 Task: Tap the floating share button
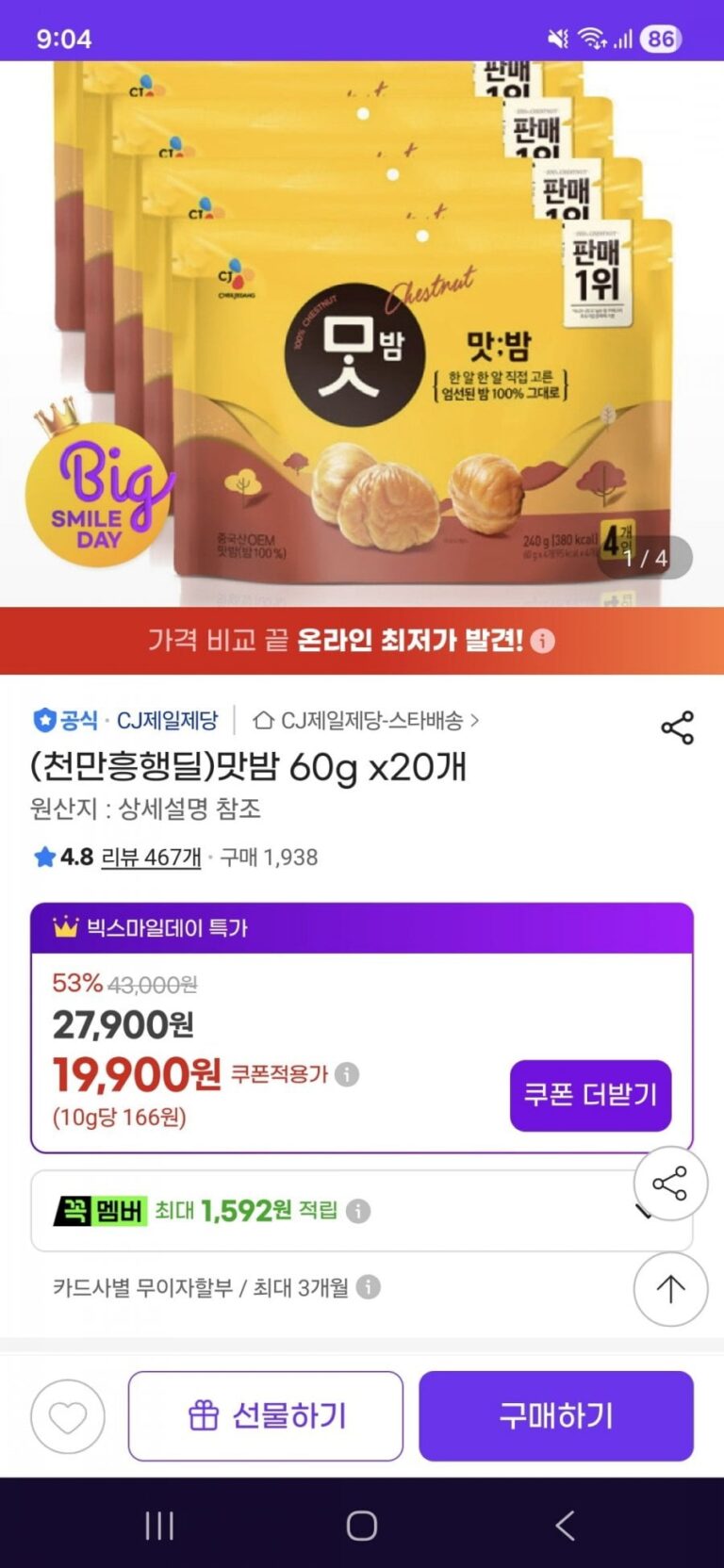point(670,1184)
